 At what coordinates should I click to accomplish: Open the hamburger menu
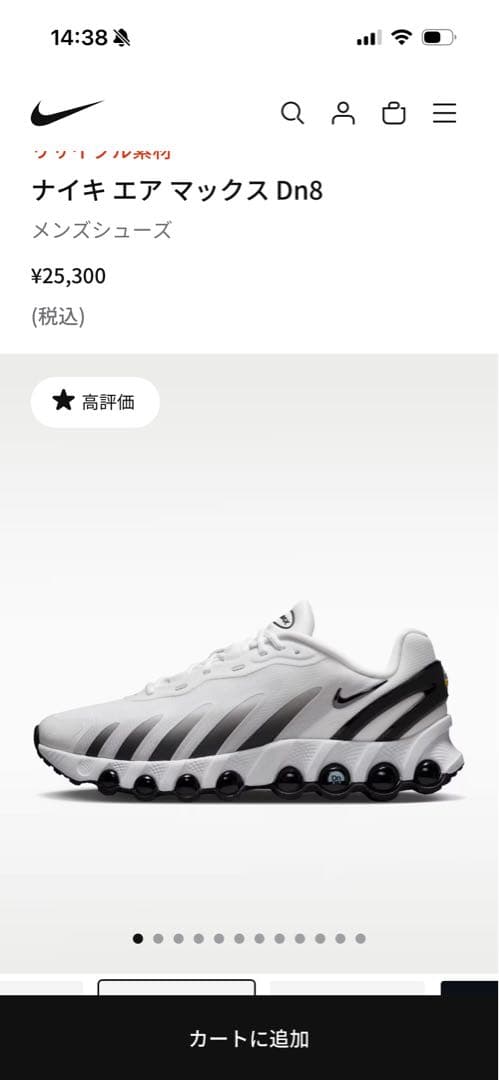click(445, 113)
